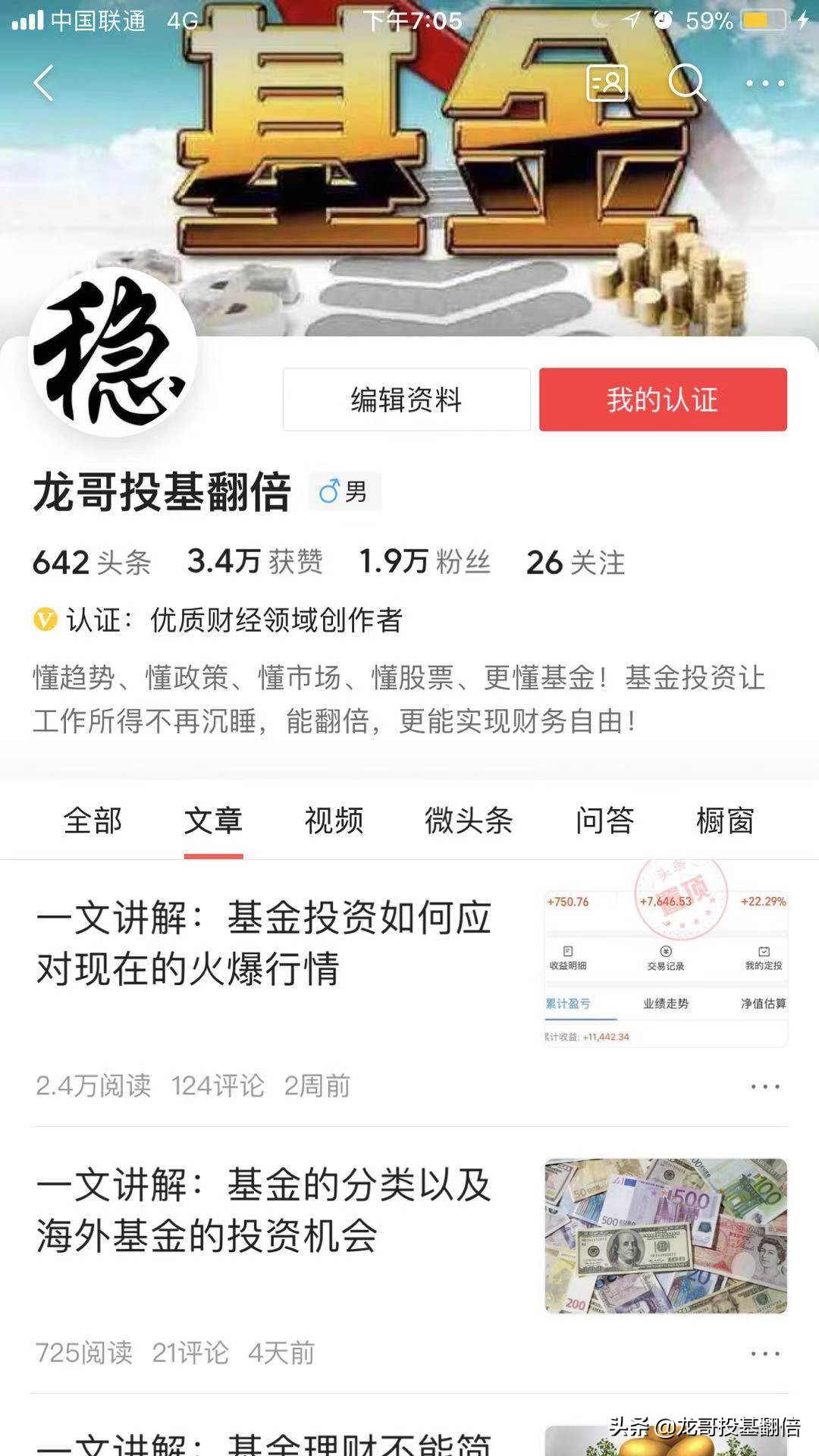Switch to the 微头条 tab

(x=470, y=821)
